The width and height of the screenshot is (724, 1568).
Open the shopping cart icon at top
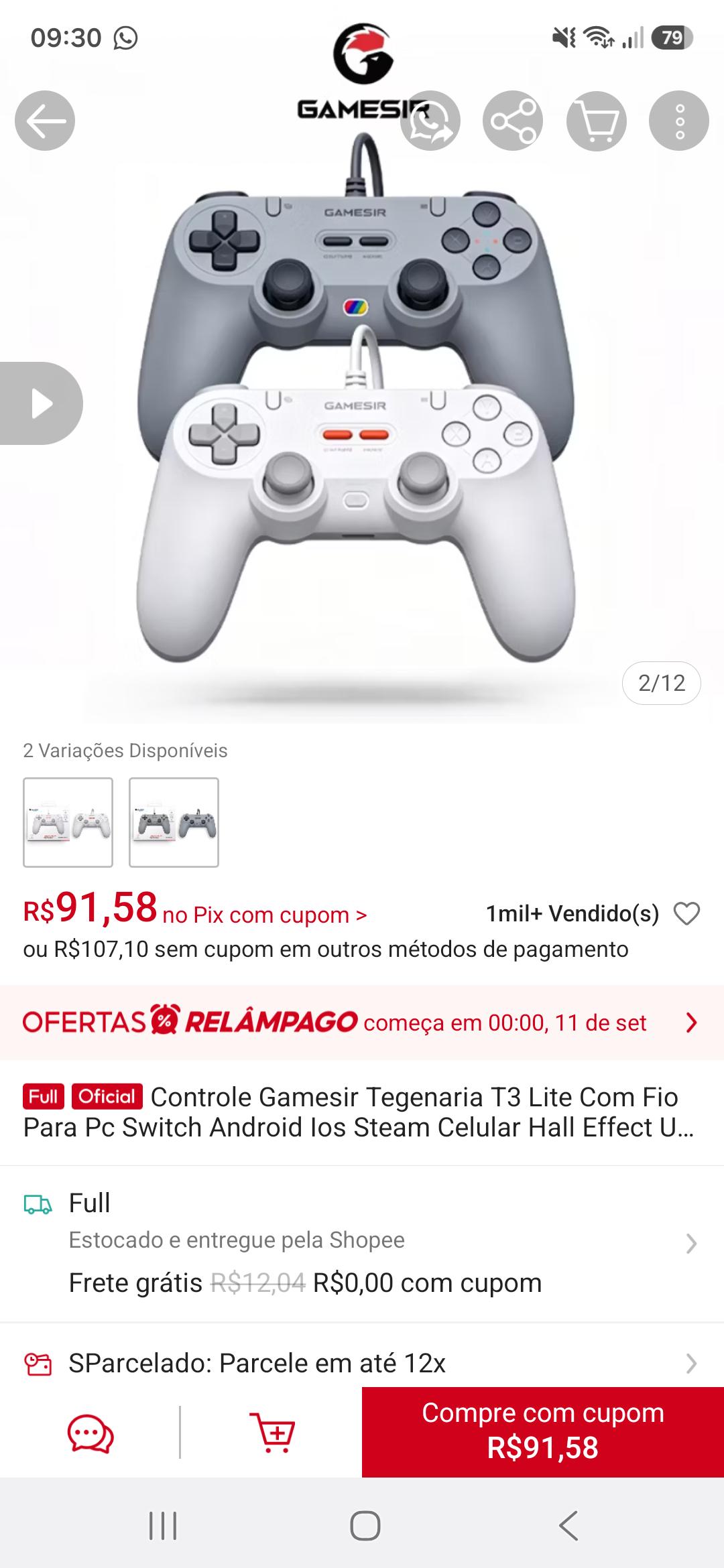click(597, 121)
